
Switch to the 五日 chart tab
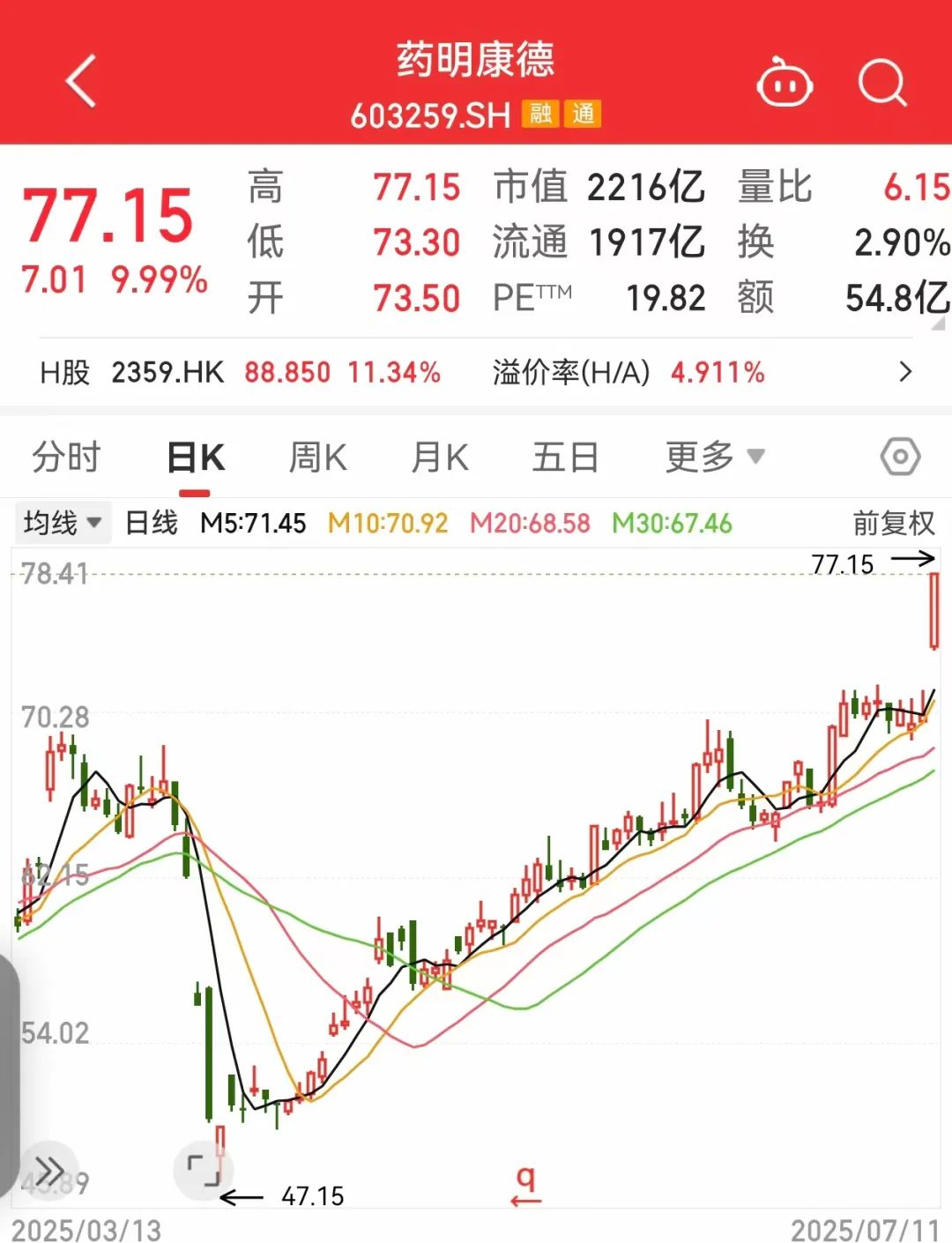(x=565, y=458)
